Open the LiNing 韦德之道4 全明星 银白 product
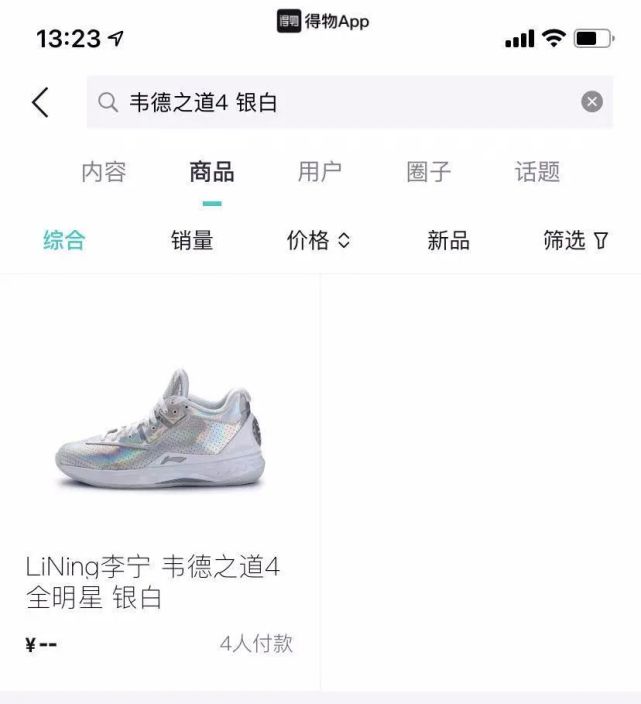 (x=160, y=480)
